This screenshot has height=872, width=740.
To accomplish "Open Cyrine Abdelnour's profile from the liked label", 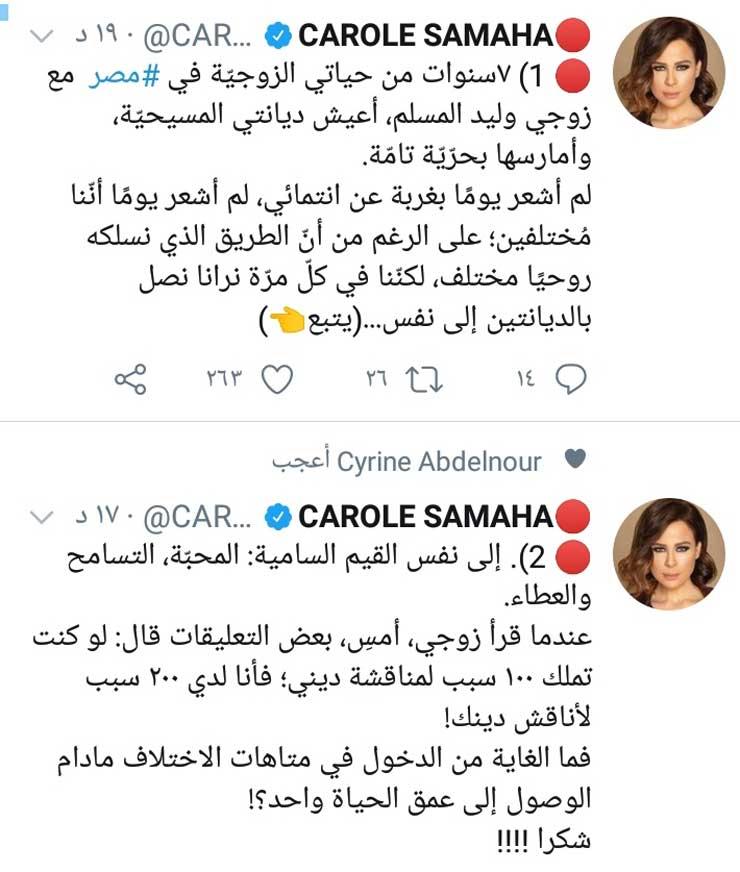I will pyautogui.click(x=439, y=461).
